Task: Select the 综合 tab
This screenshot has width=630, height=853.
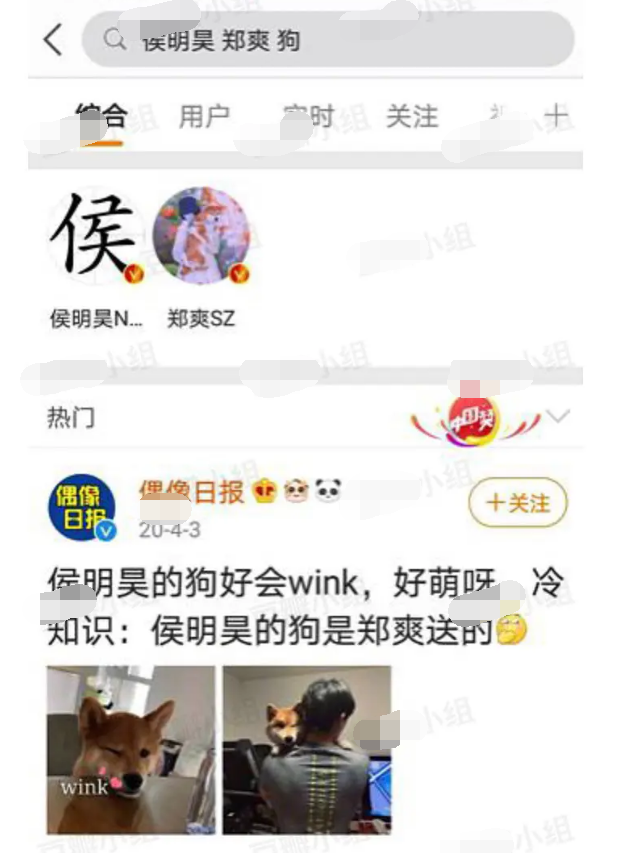Action: point(100,117)
